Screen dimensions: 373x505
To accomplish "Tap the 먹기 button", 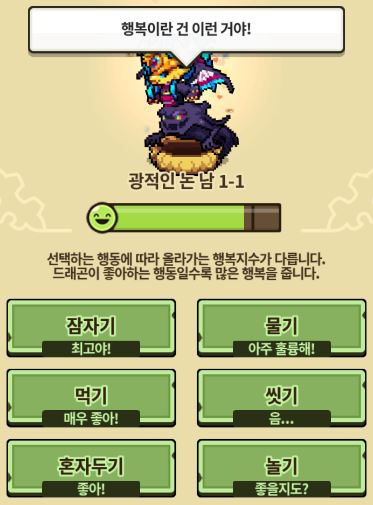I will pyautogui.click(x=91, y=398).
